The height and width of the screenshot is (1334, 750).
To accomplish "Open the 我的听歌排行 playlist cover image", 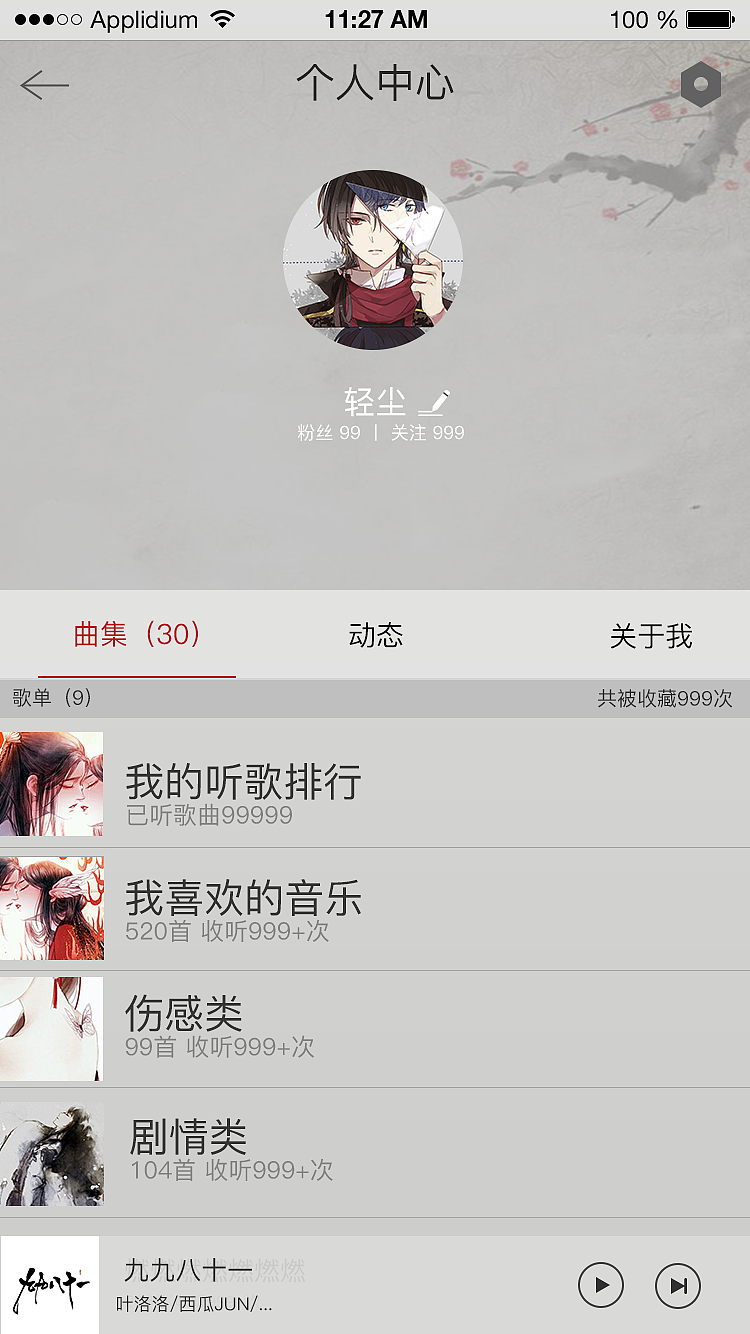I will (51, 784).
